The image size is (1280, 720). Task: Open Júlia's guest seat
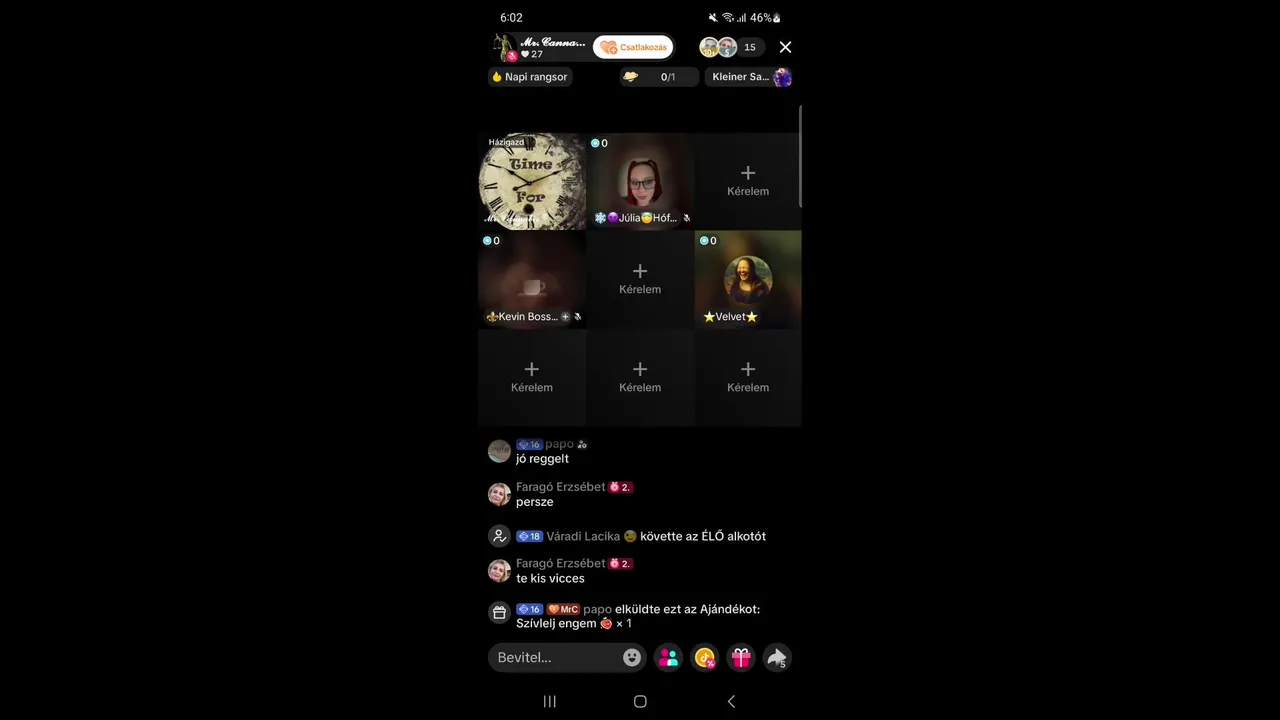point(640,182)
